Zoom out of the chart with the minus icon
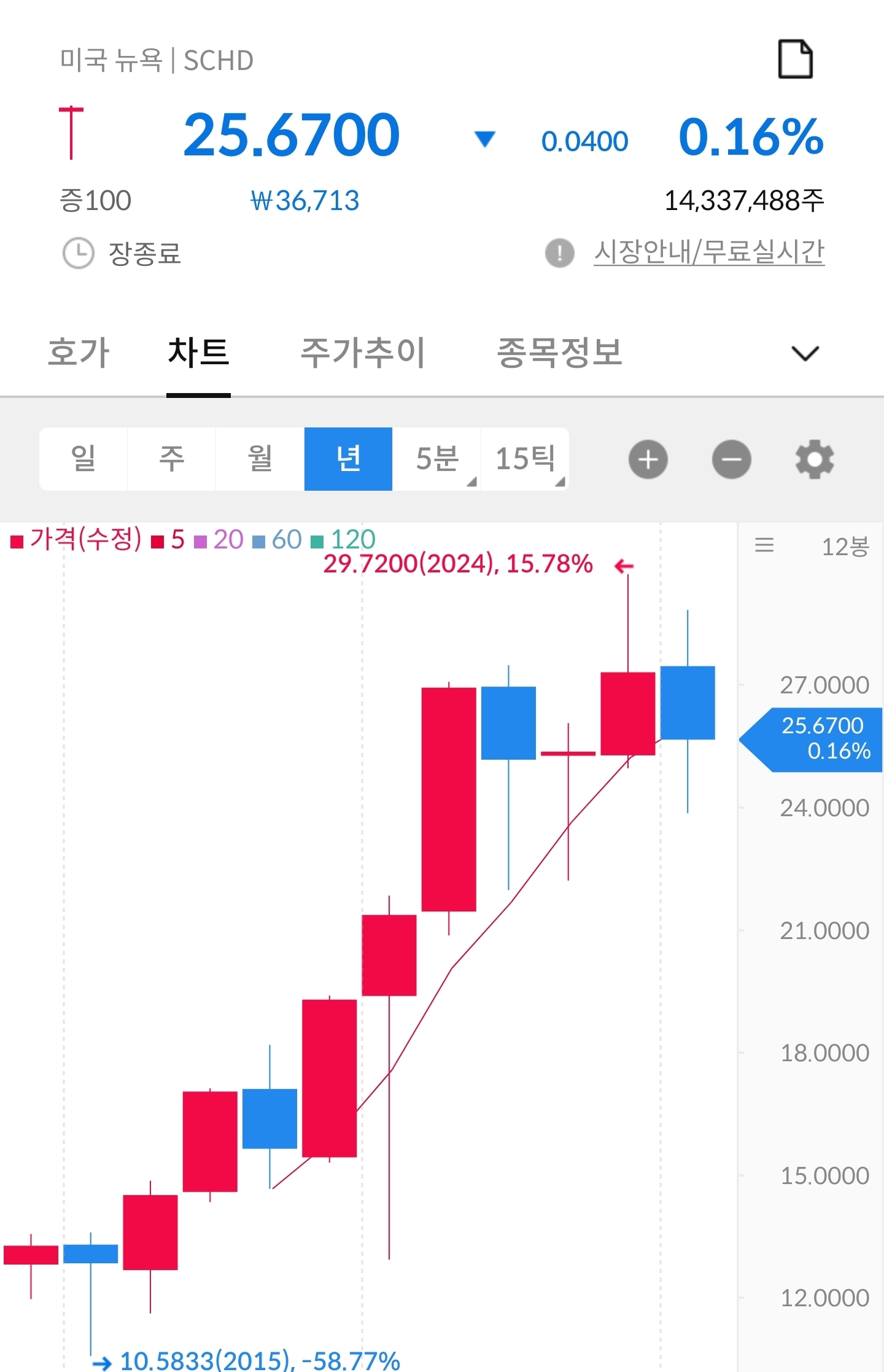This screenshot has width=884, height=1372. [732, 460]
